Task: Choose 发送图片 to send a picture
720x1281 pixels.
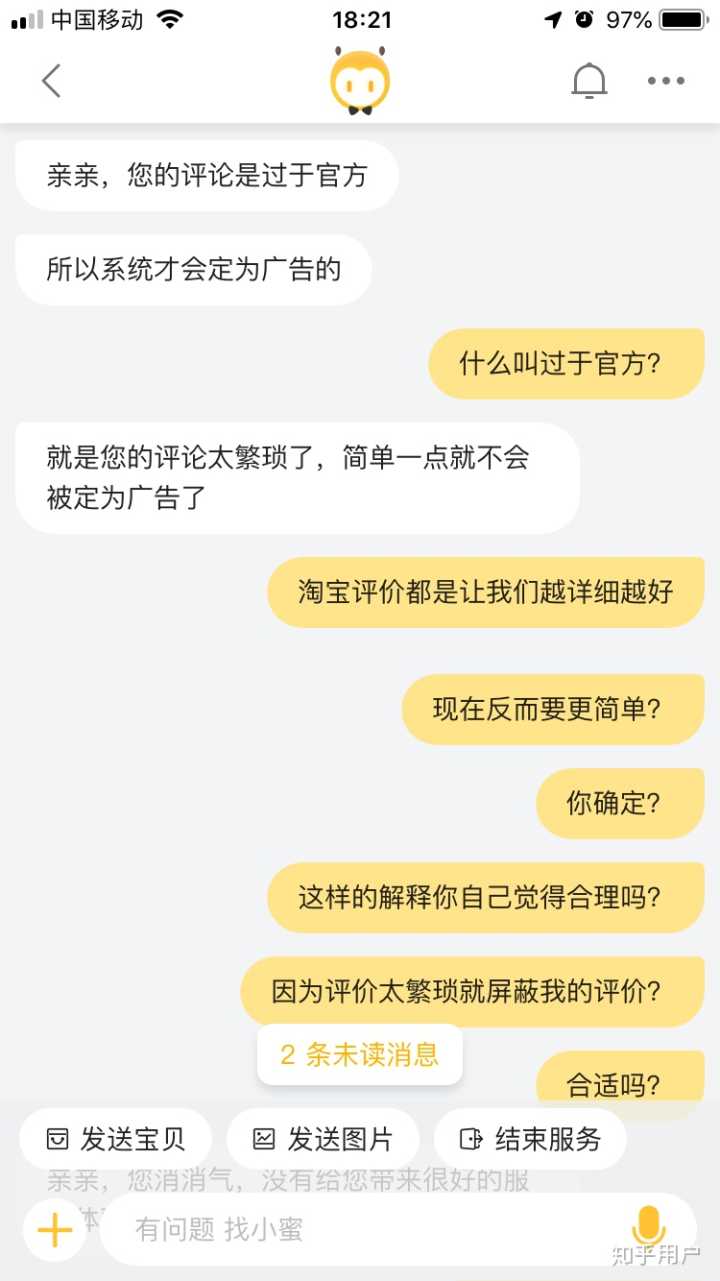Action: (x=322, y=1138)
